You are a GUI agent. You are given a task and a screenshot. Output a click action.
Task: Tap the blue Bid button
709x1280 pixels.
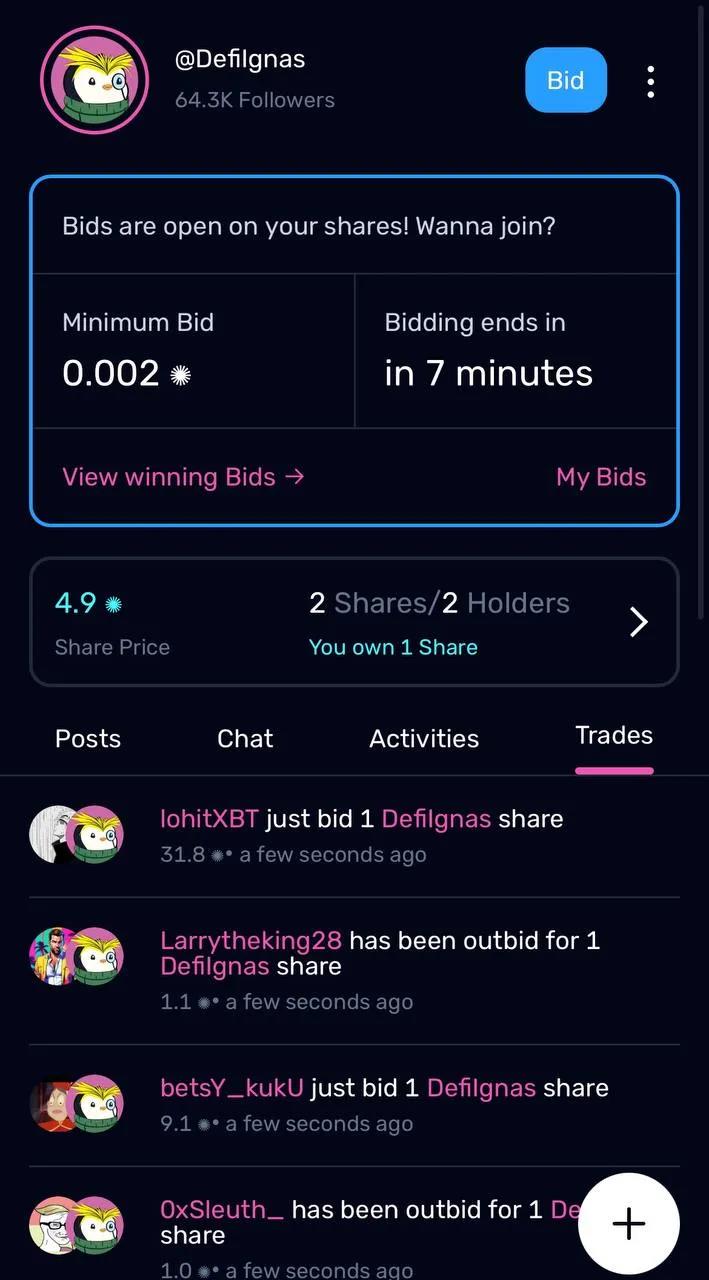[566, 80]
